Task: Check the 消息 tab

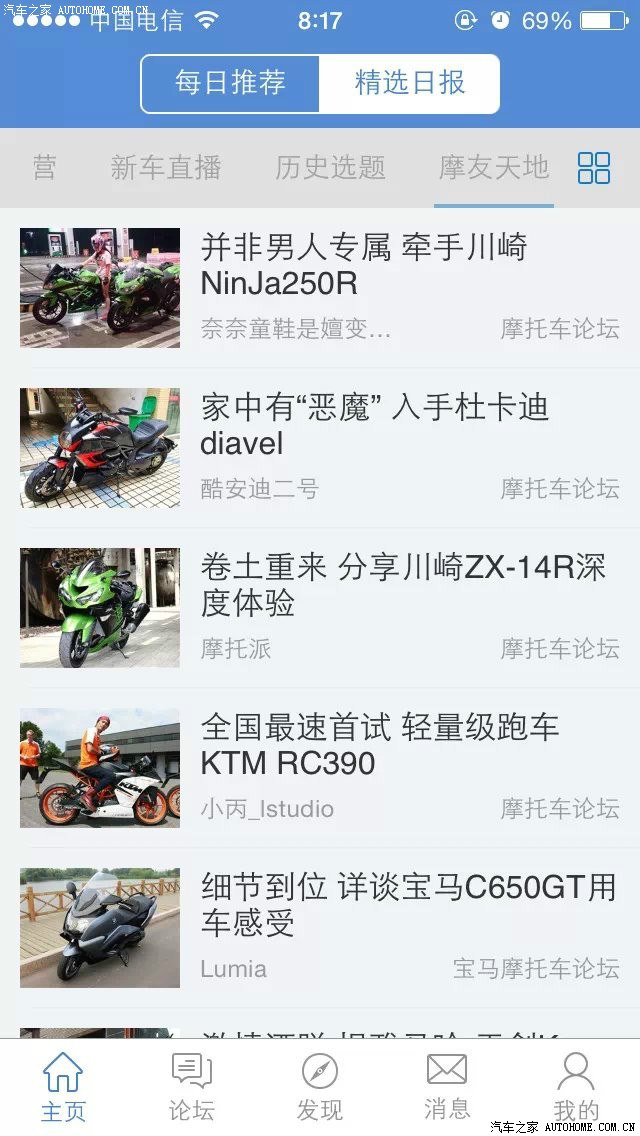Action: coord(447,1087)
